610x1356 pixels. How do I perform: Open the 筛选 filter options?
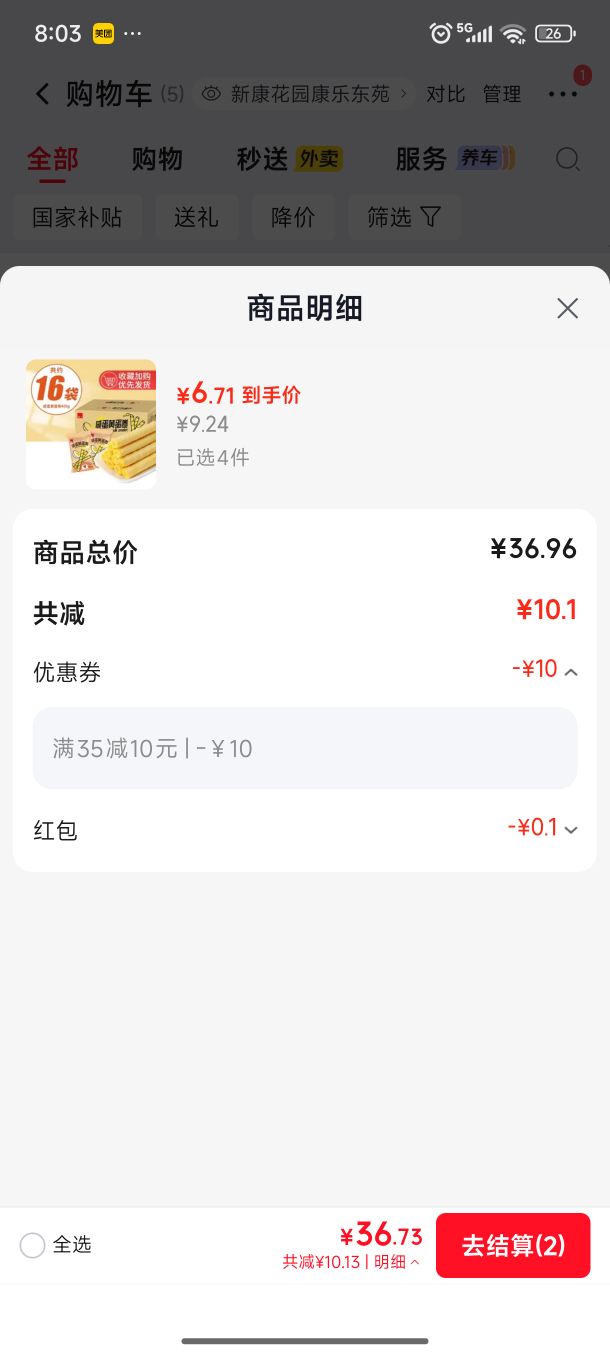pos(404,217)
